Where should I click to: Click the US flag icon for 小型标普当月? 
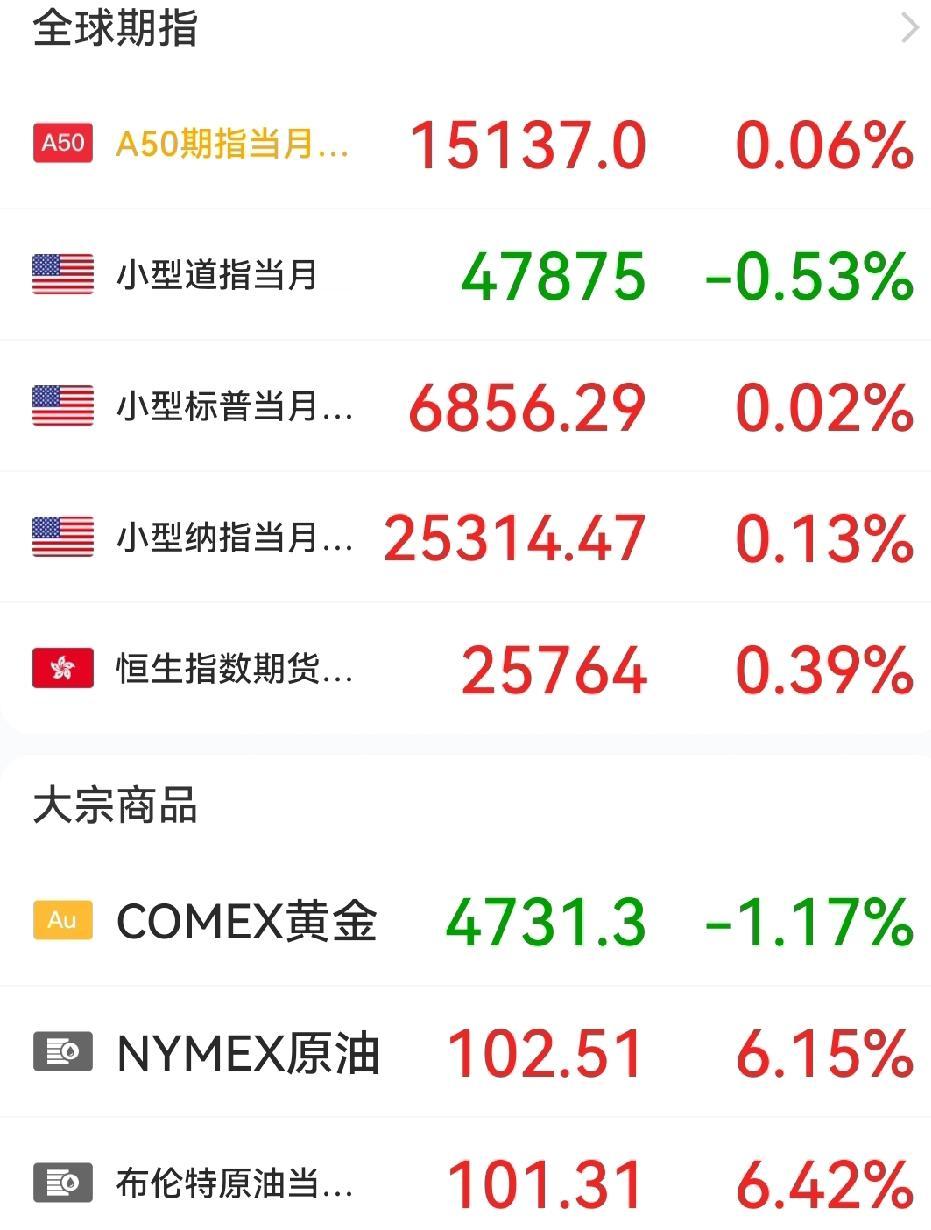pyautogui.click(x=62, y=405)
